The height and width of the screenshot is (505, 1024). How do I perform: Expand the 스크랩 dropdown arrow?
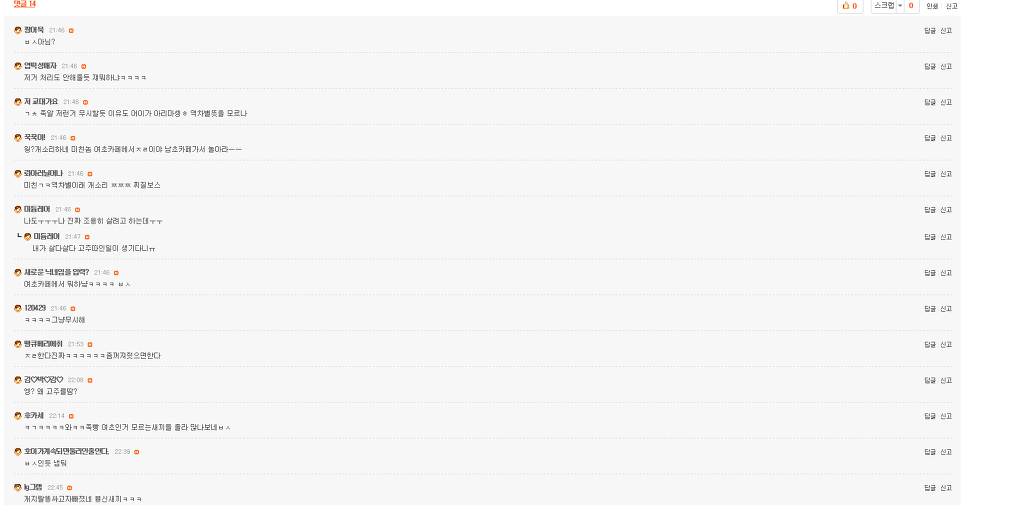pos(900,6)
